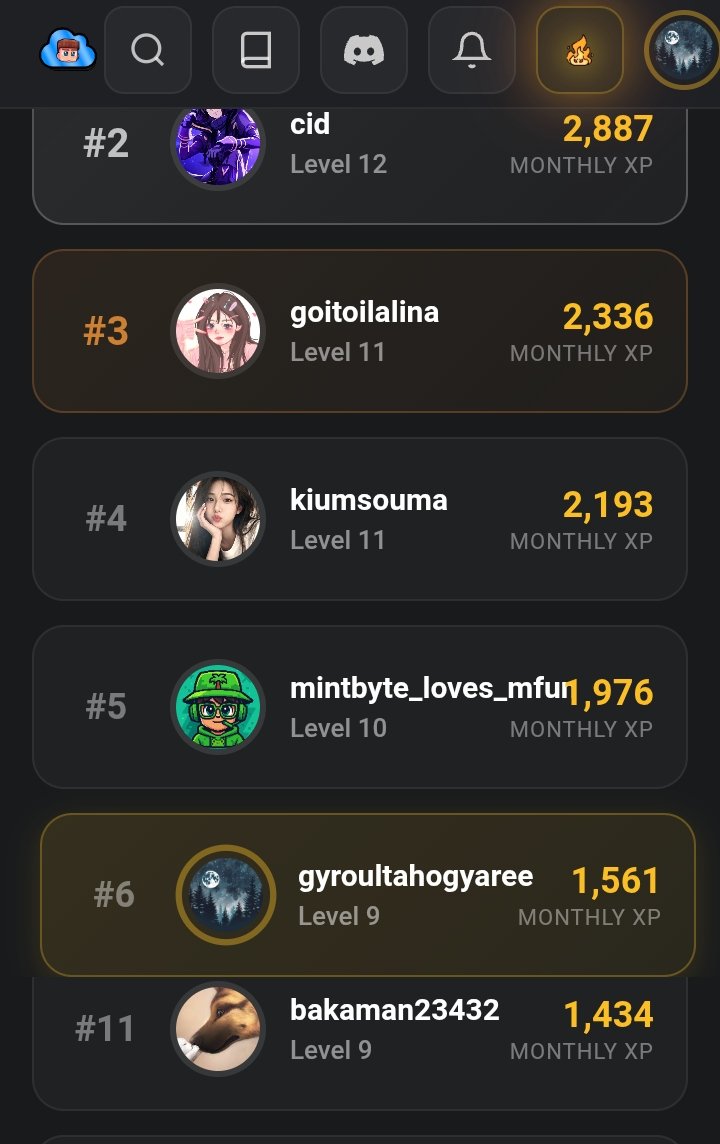720x1144 pixels.
Task: Tap the flame streak icon
Action: (580, 50)
